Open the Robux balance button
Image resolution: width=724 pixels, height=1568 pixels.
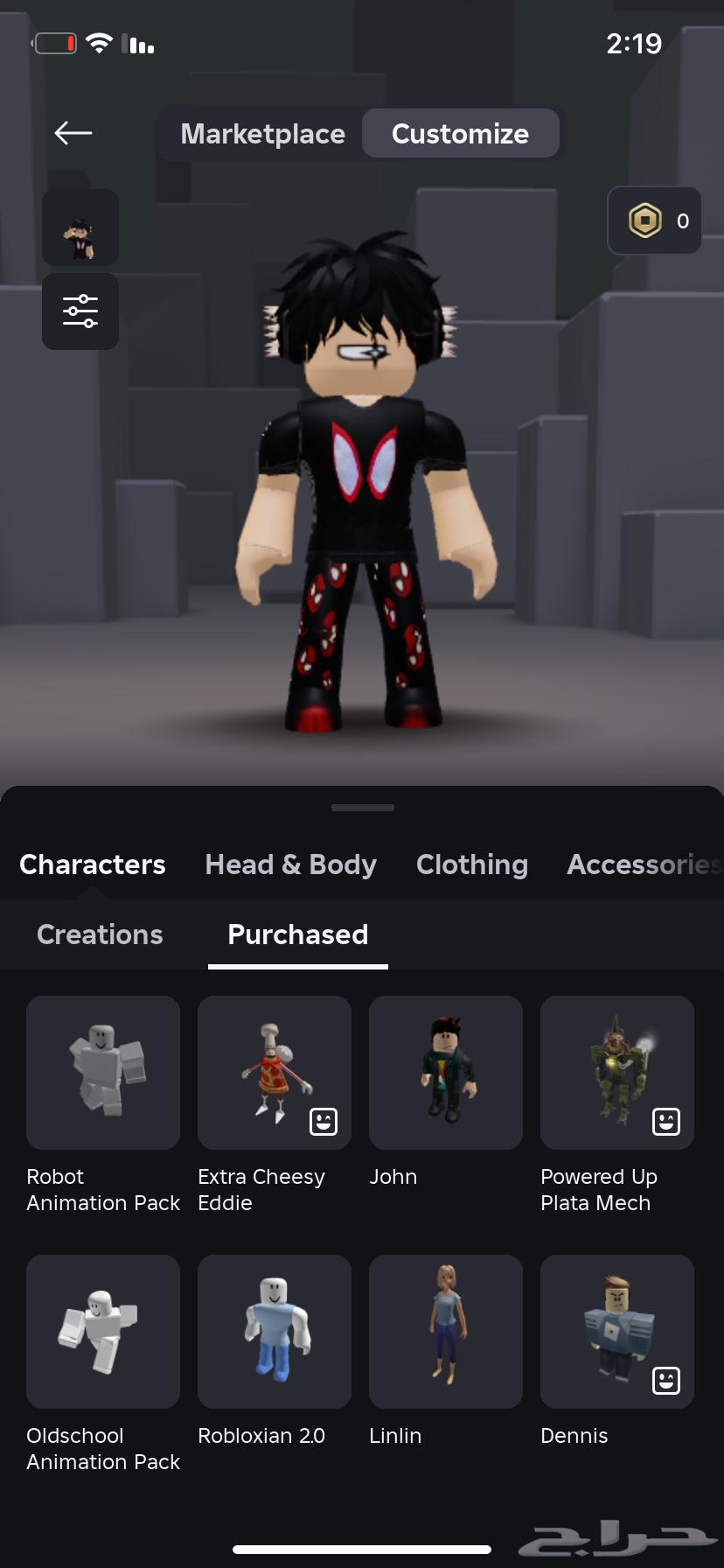(x=655, y=220)
